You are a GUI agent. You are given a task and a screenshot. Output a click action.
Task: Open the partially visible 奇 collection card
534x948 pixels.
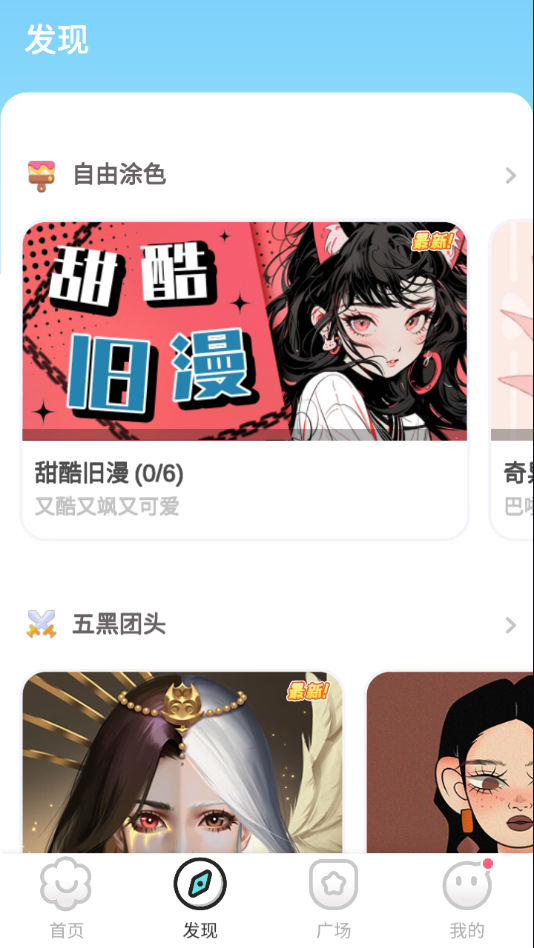512,380
